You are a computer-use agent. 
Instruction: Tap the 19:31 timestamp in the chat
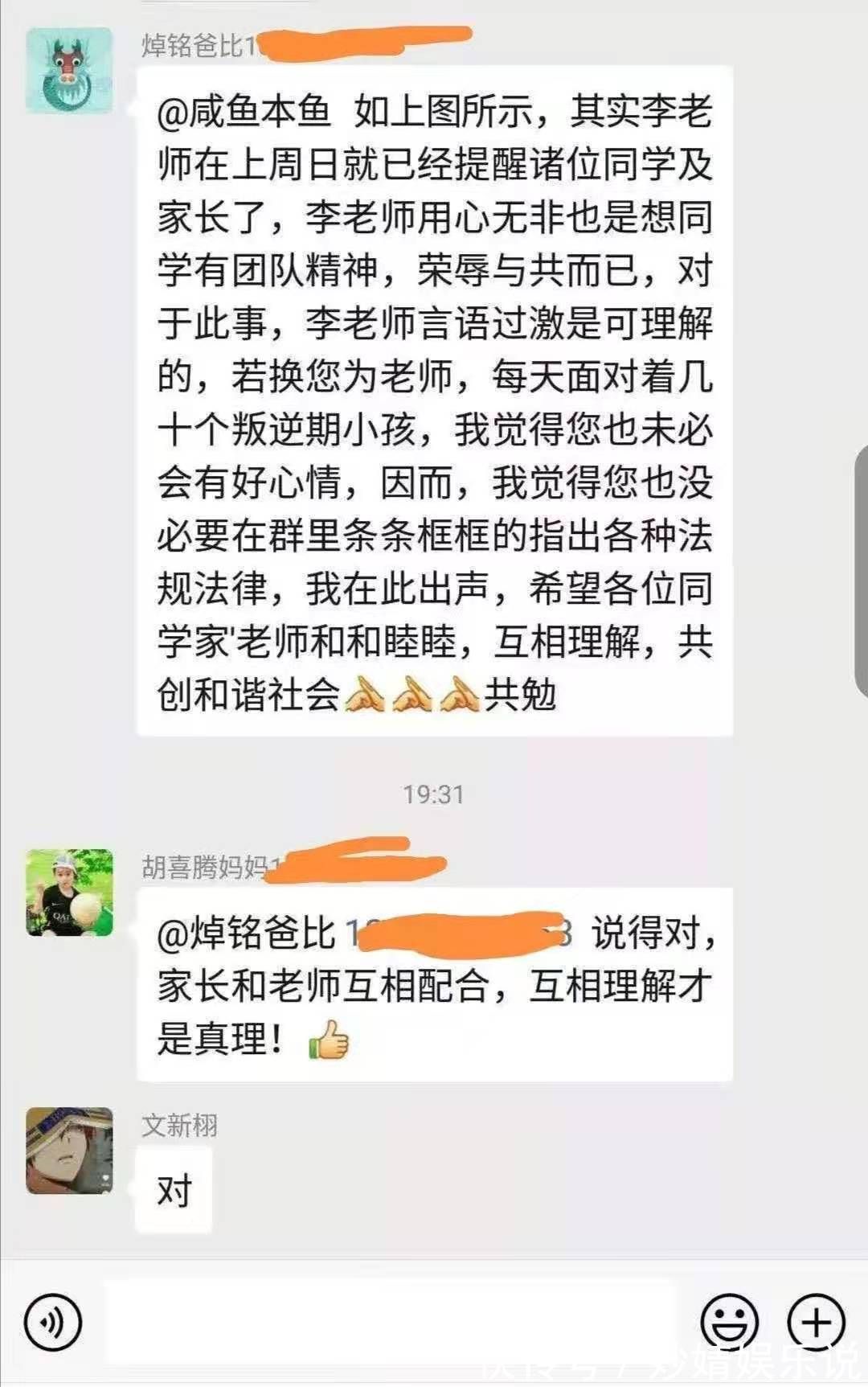tap(432, 794)
